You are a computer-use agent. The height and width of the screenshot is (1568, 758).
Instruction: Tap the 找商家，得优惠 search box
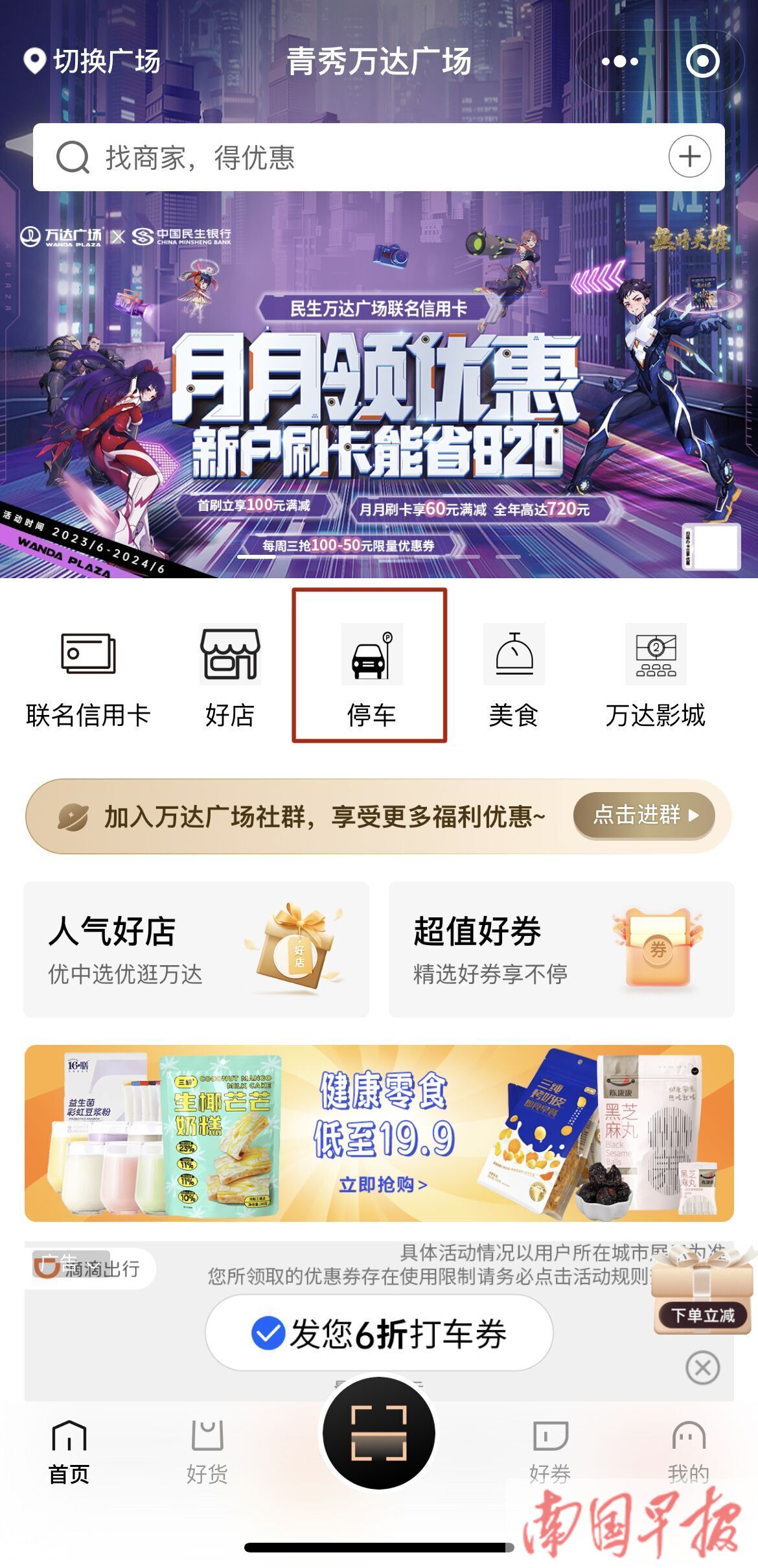(x=350, y=158)
